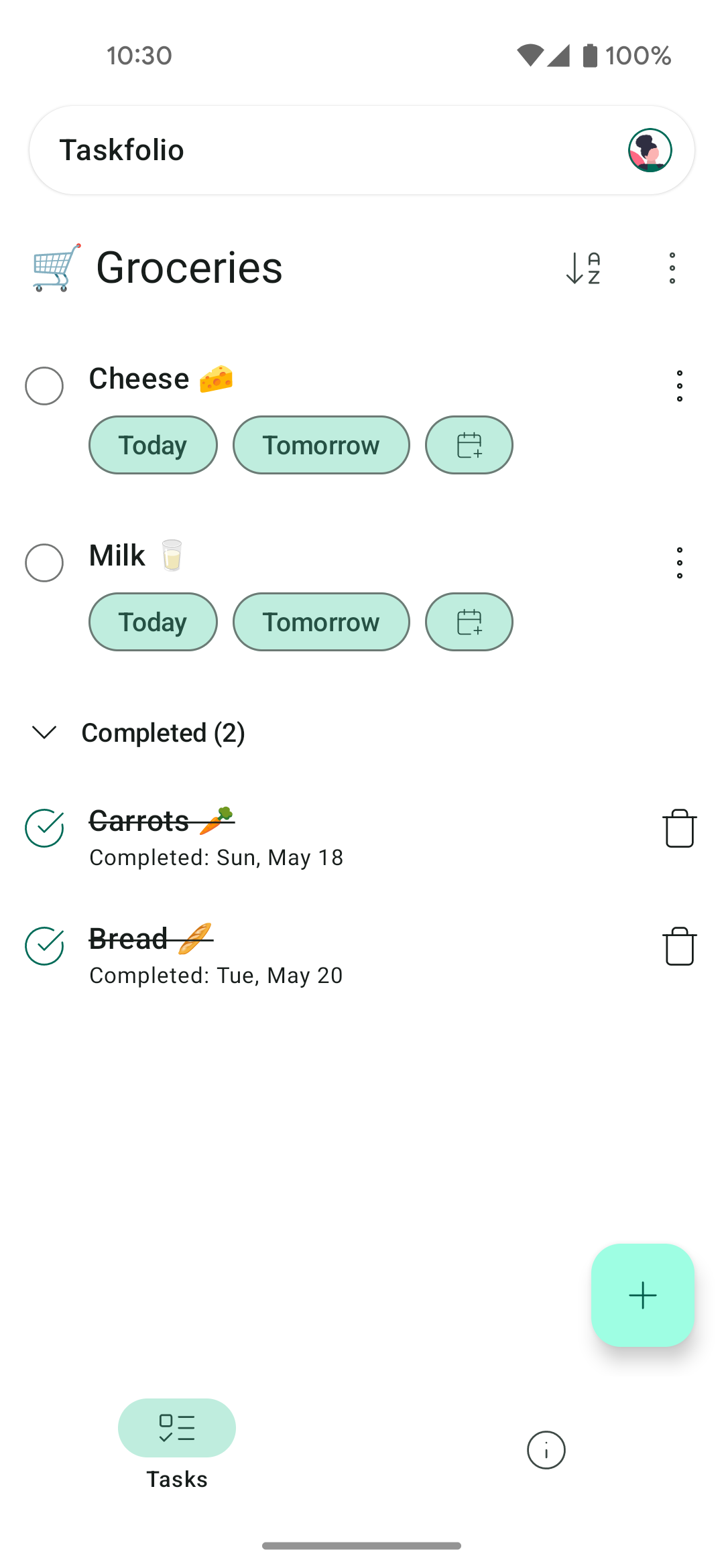The width and height of the screenshot is (724, 1568).
Task: Mark Cheese as completed
Action: pyautogui.click(x=44, y=386)
